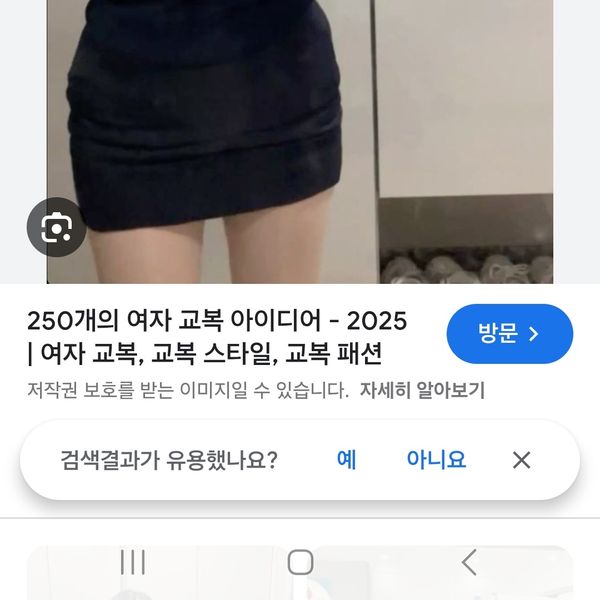Open Google Lens on the image
Image resolution: width=600 pixels, height=600 pixels.
[x=56, y=230]
